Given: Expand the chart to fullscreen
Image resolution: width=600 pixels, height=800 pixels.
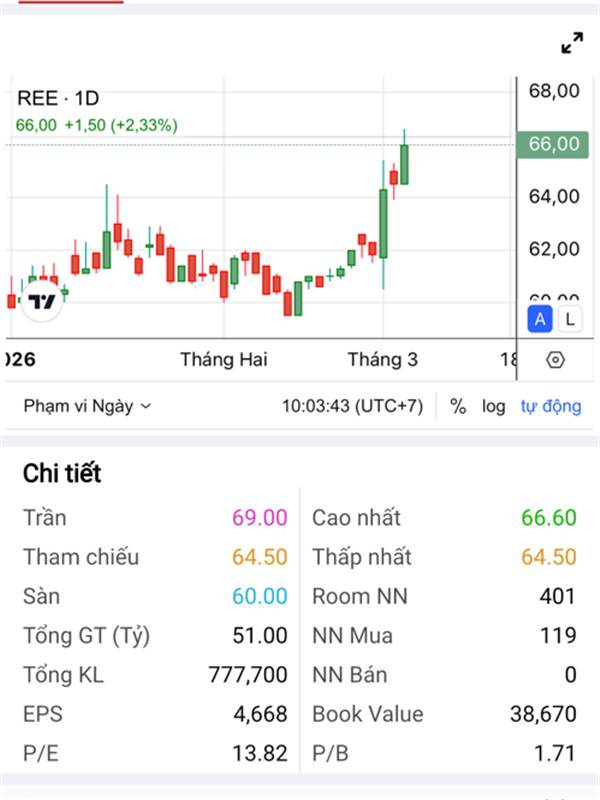Looking at the screenshot, I should [x=572, y=43].
